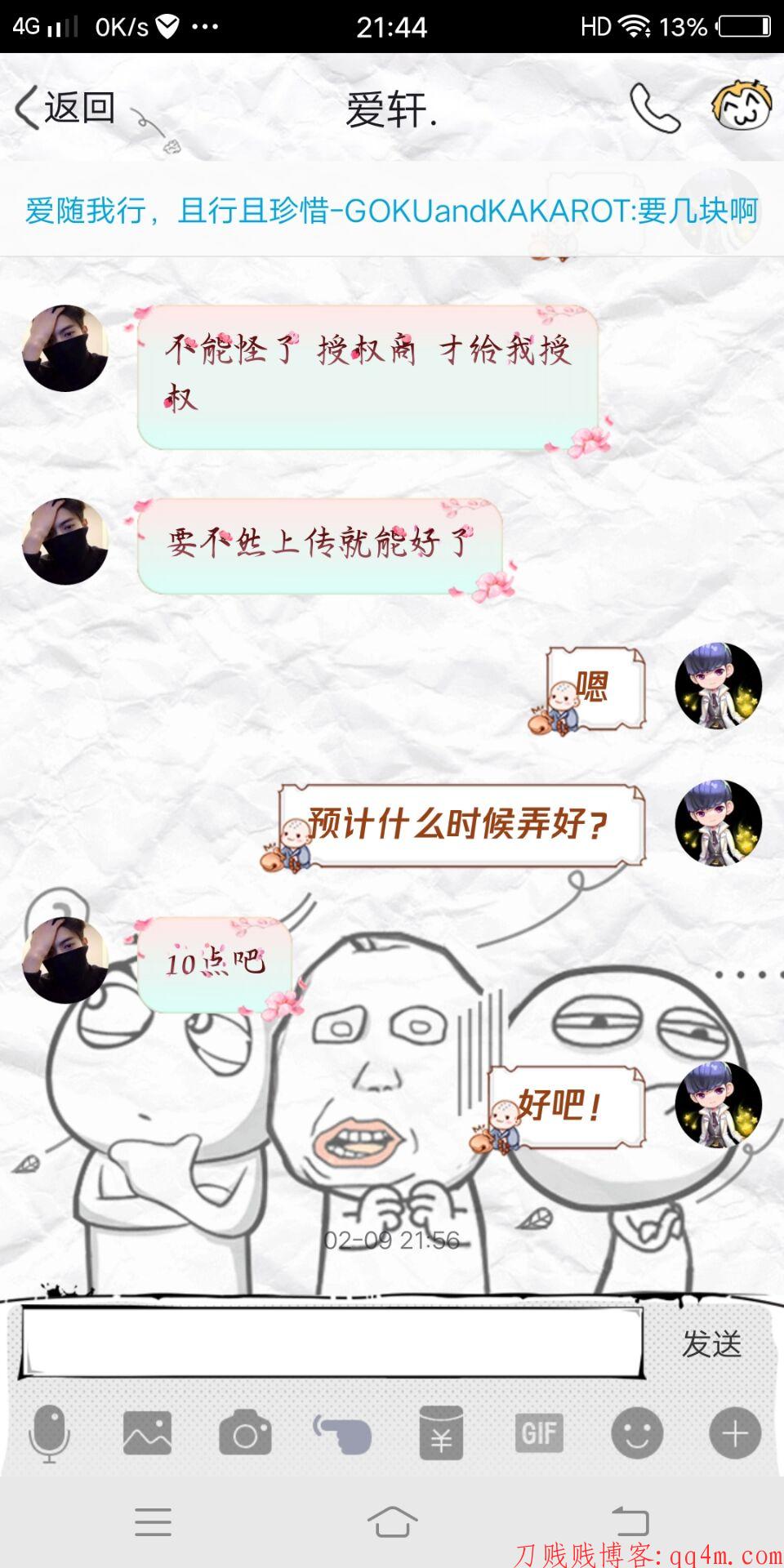Open the picture gallery icon
Viewport: 784px width, 1568px height.
tap(147, 1433)
